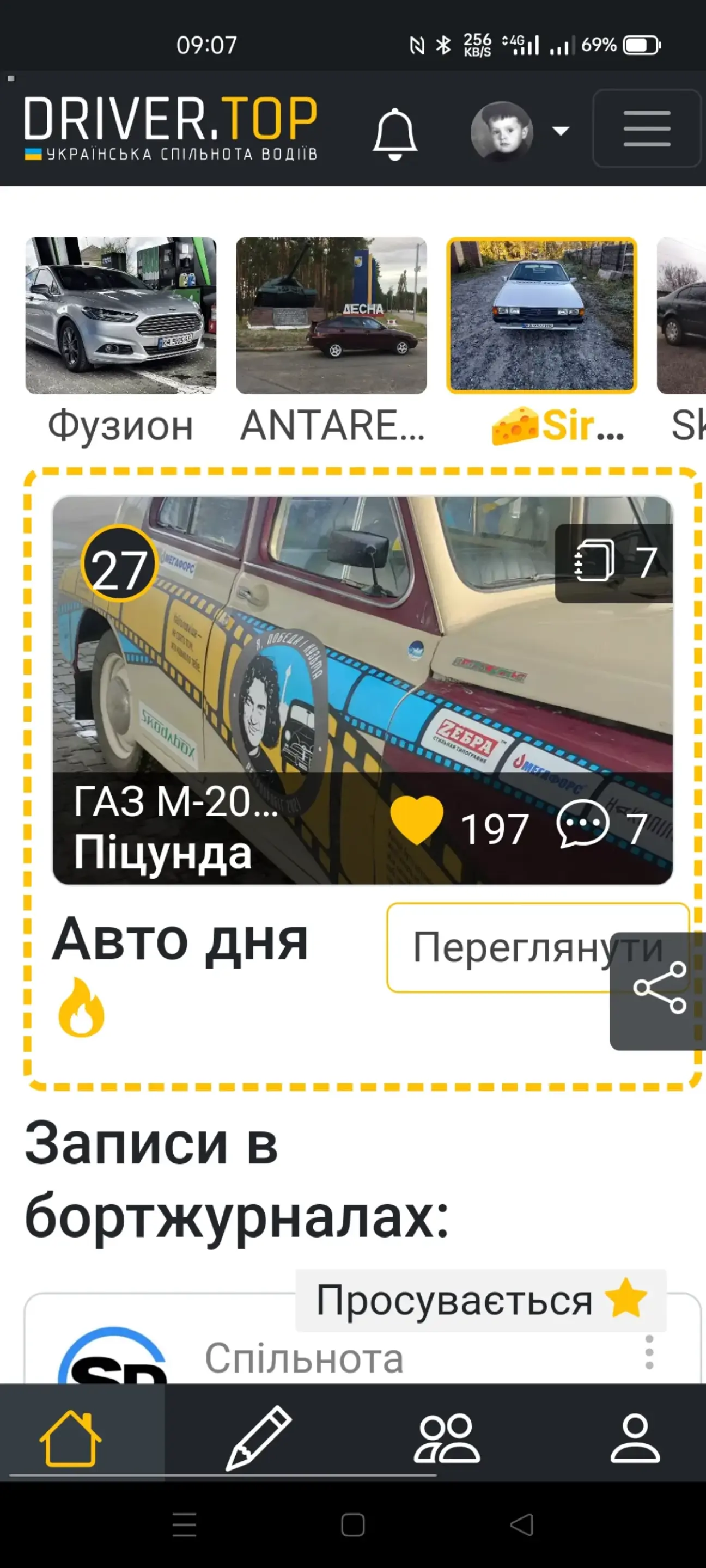Open the Фузион car story
Screen dimensions: 706x1568
(x=120, y=315)
